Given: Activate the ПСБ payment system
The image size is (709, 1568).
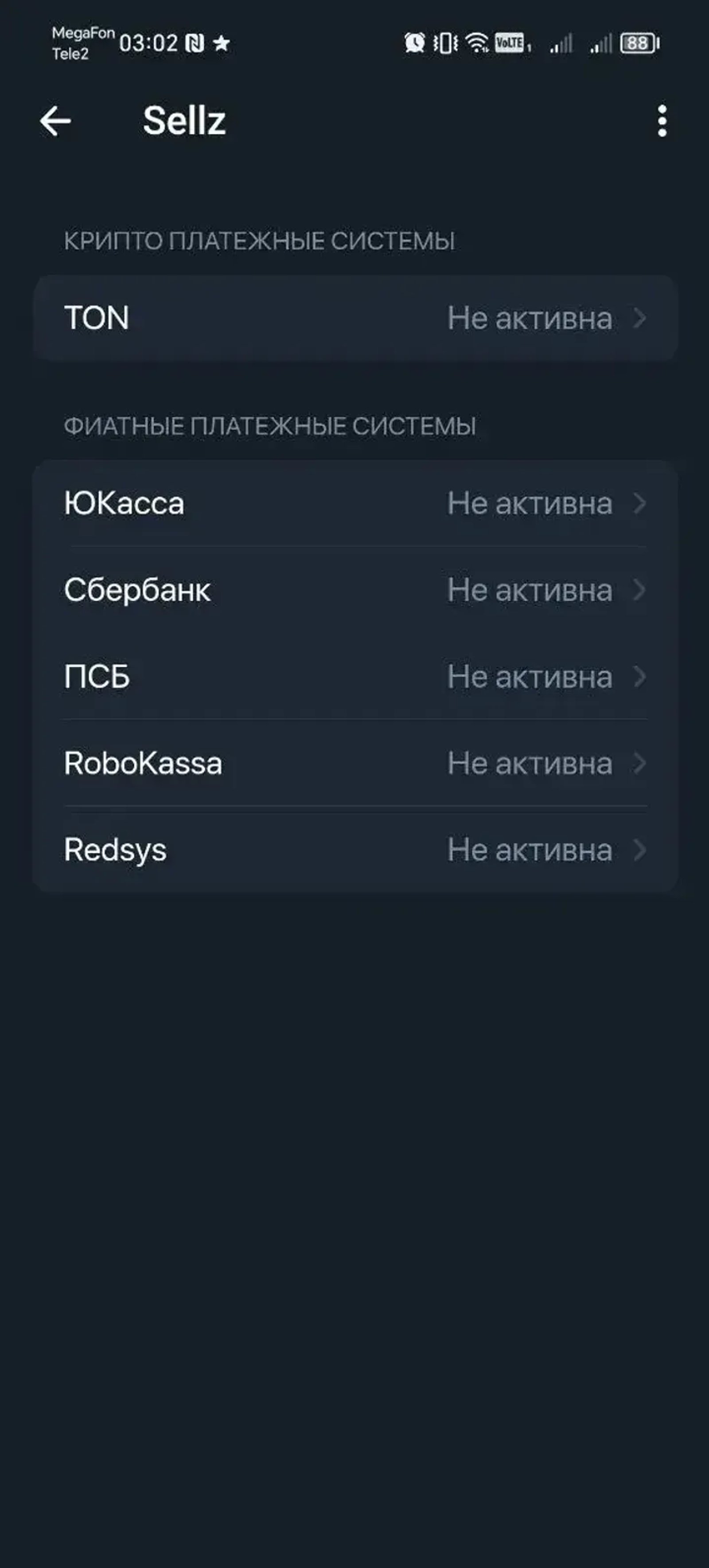Looking at the screenshot, I should pyautogui.click(x=354, y=676).
